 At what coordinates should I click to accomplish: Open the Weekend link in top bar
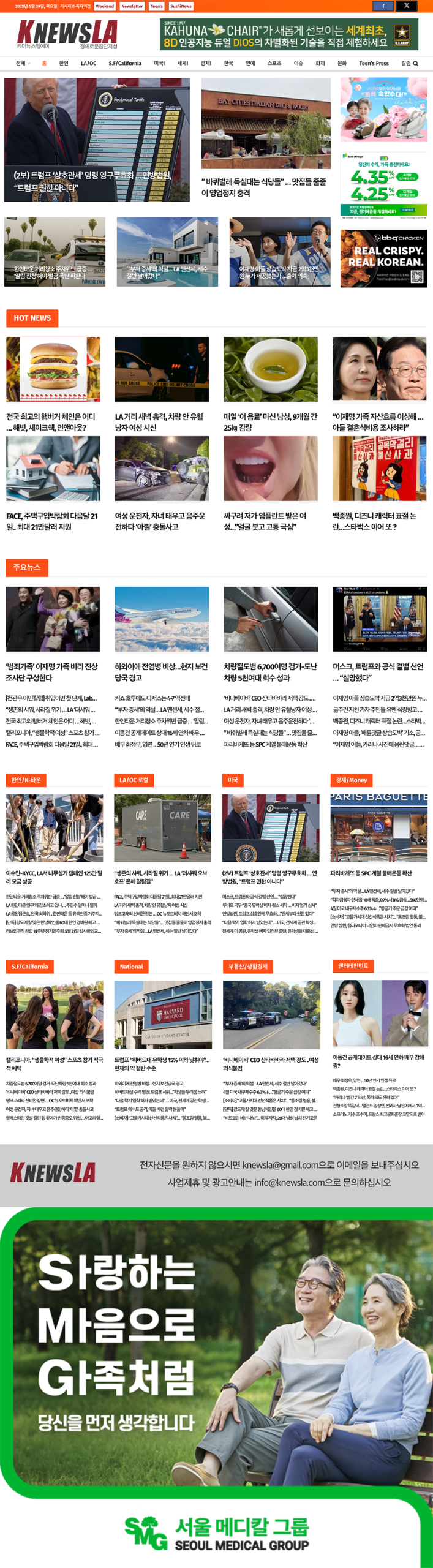tap(105, 6)
